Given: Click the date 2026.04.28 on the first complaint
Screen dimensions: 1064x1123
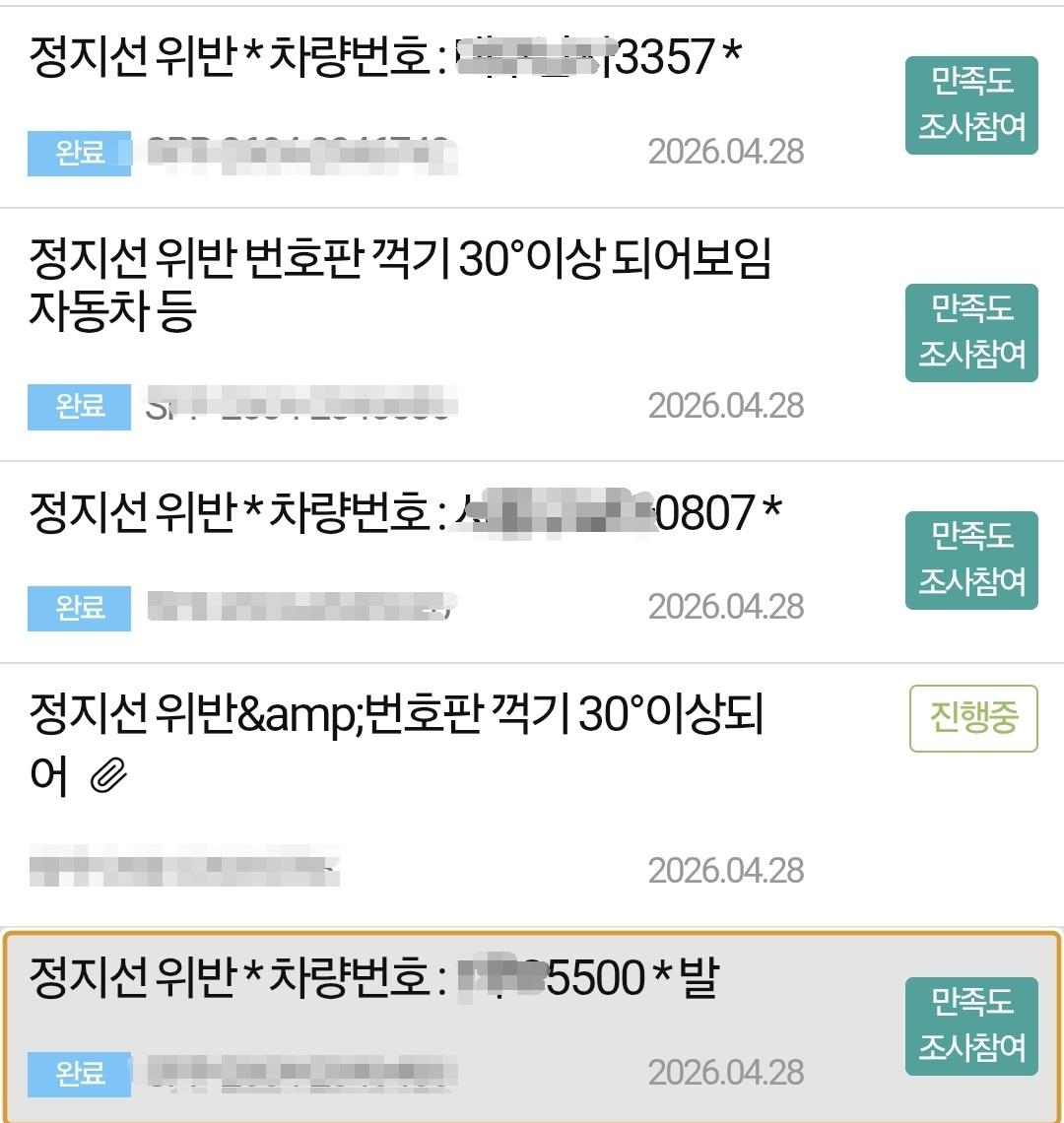Looking at the screenshot, I should pos(727,152).
